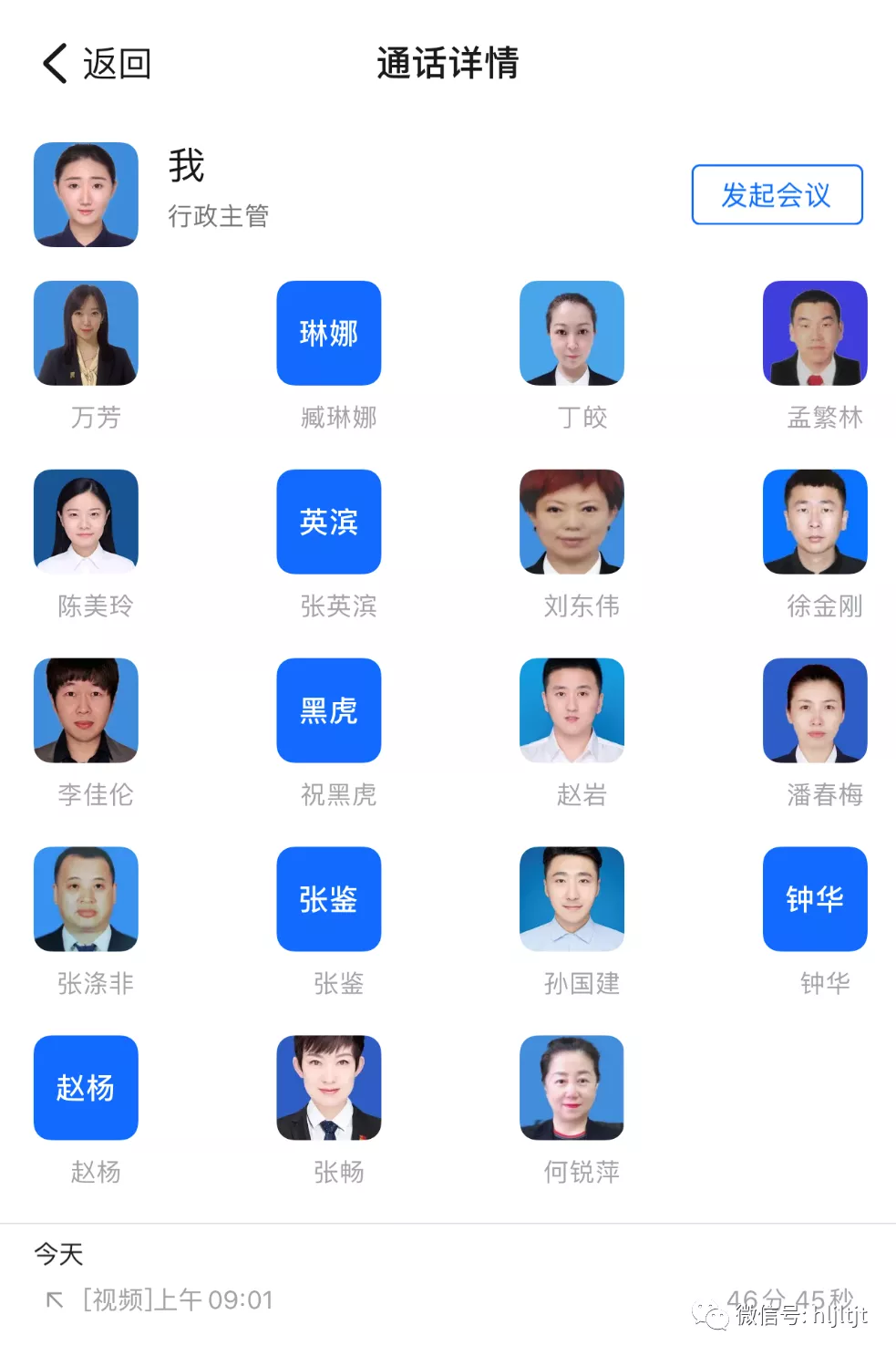Start a meeting with 发起会议
896x1356 pixels.
(x=777, y=194)
